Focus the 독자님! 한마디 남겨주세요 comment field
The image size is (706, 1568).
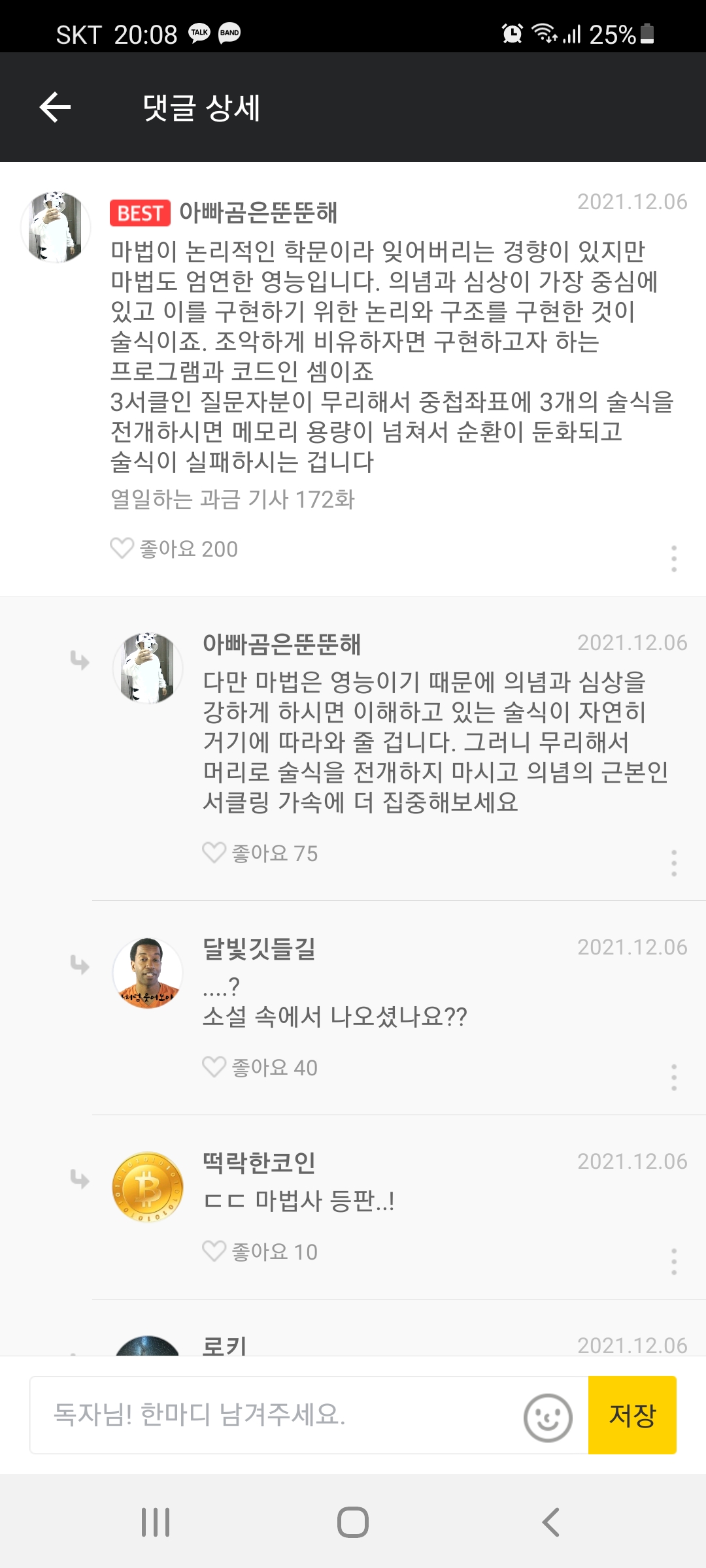click(x=275, y=1415)
